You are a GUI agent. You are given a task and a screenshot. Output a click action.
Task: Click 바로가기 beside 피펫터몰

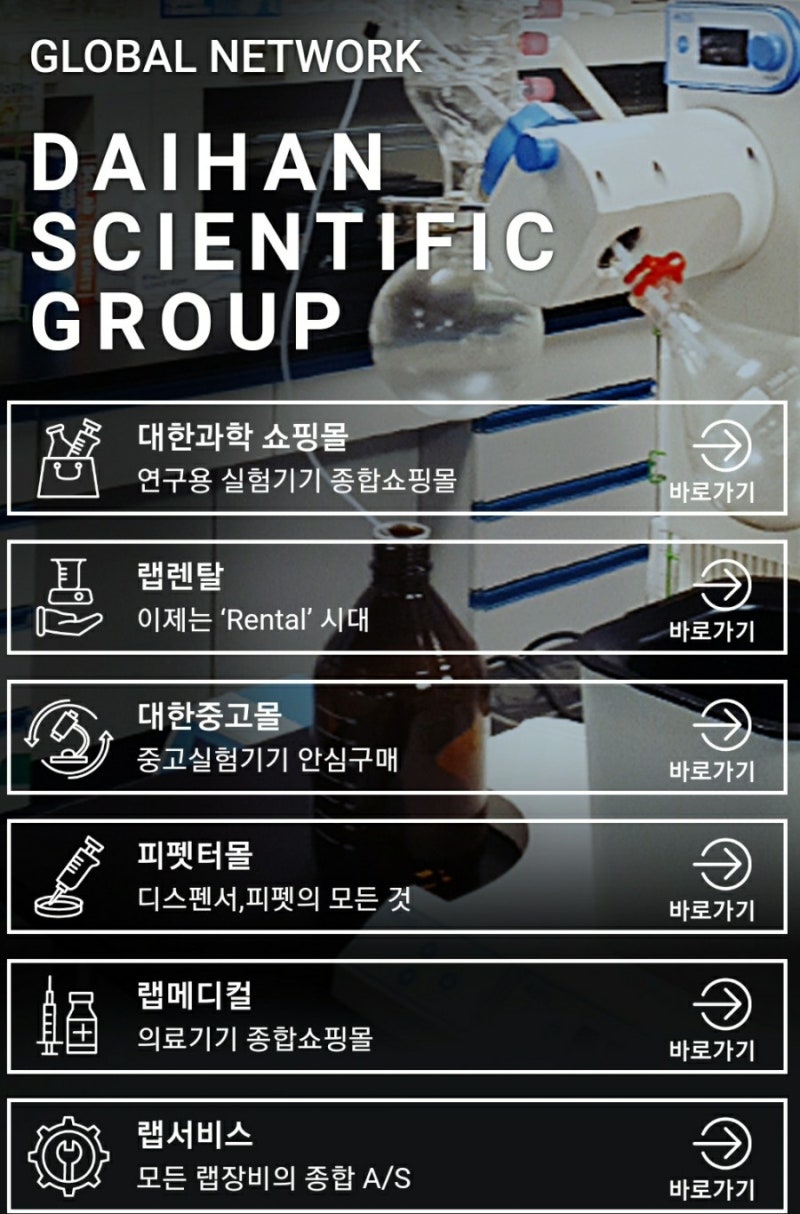point(712,907)
